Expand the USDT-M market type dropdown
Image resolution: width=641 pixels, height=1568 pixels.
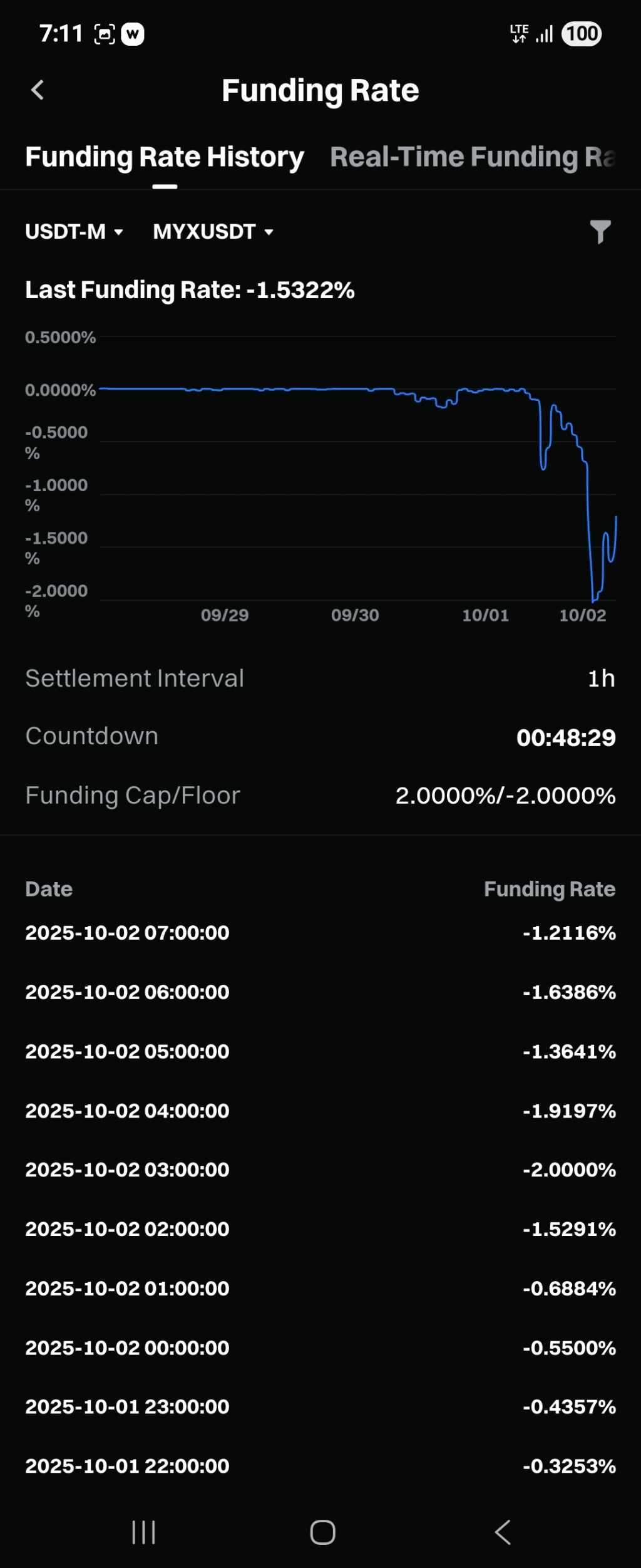point(74,232)
